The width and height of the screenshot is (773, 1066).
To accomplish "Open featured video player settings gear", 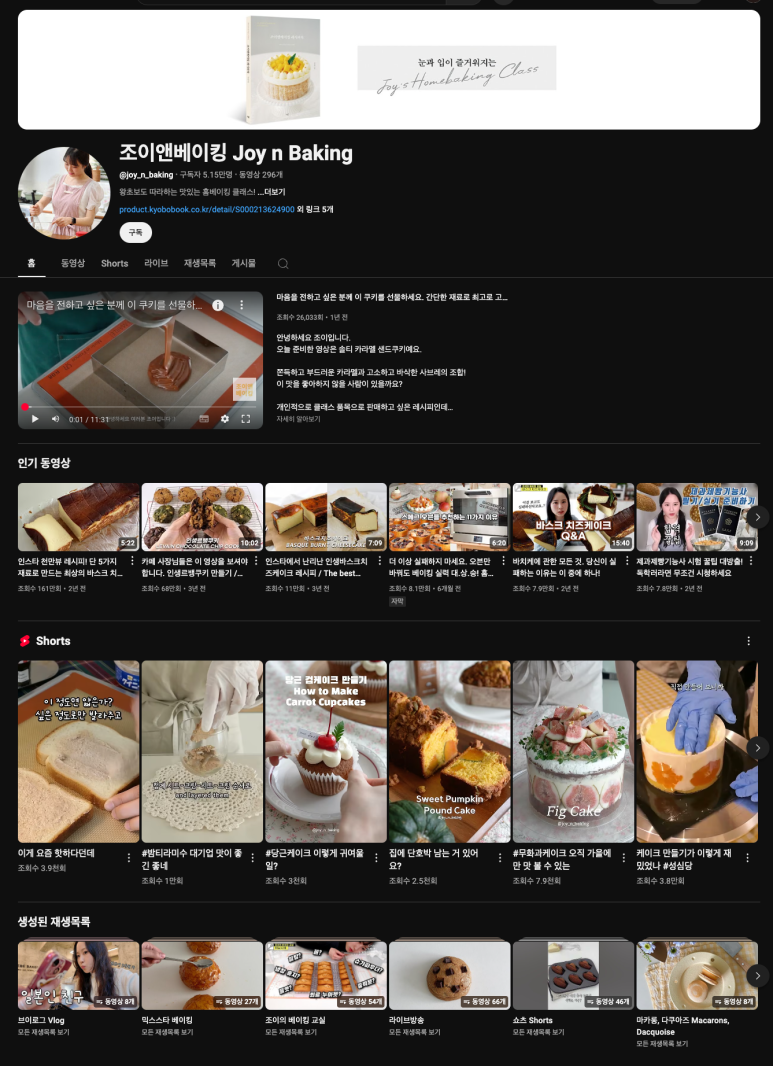I will 225,419.
